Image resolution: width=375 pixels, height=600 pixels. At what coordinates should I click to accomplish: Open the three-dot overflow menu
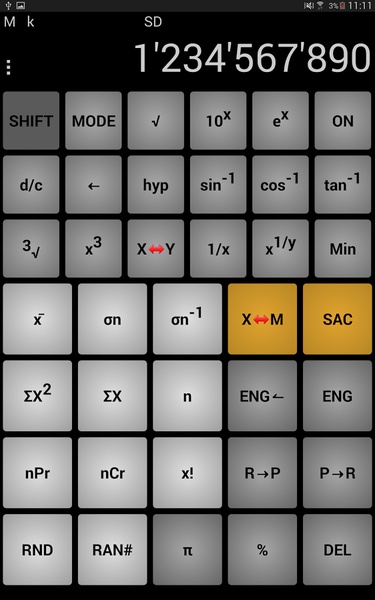coord(8,67)
